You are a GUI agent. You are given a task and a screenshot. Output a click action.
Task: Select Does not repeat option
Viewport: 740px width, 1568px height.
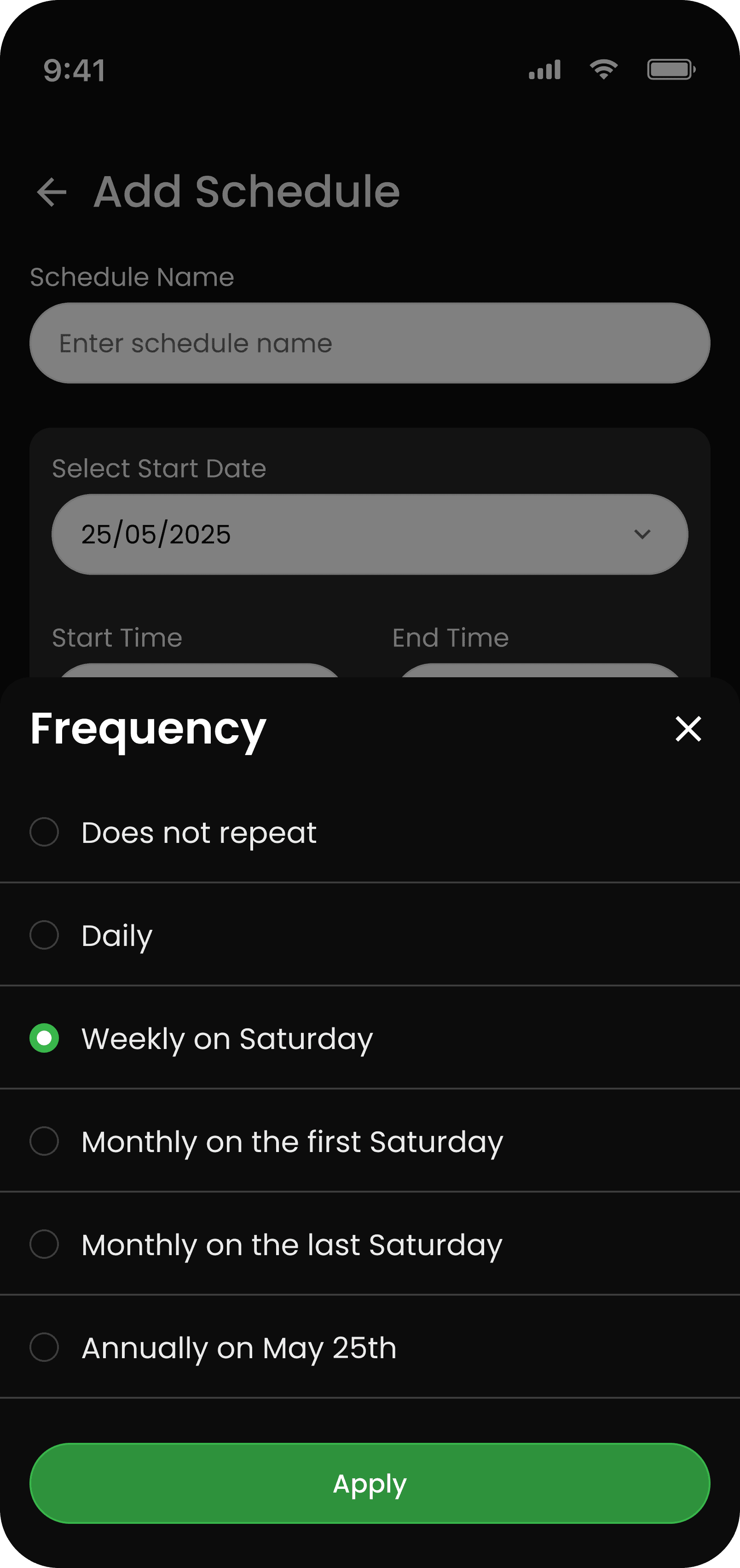(x=370, y=832)
